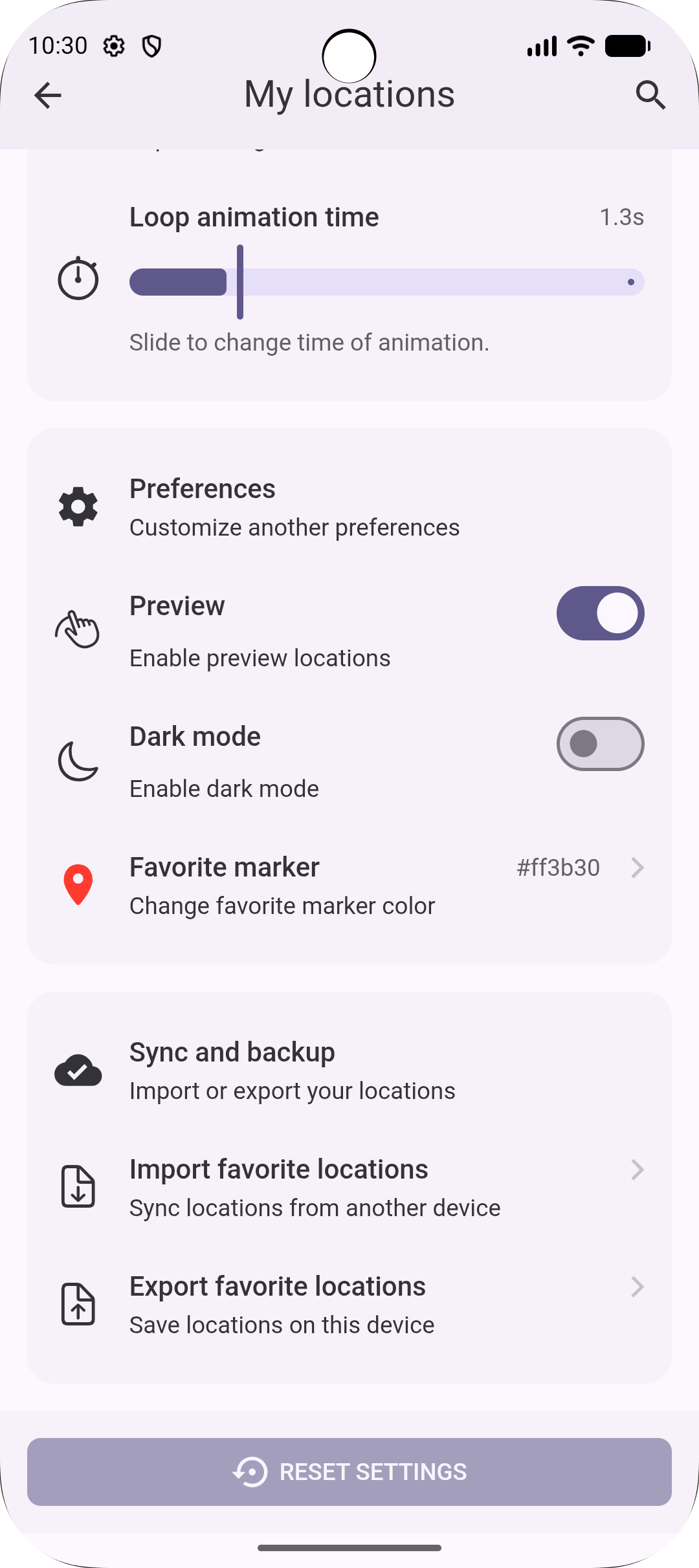The height and width of the screenshot is (1568, 699).
Task: Open Import favorite locations
Action: (x=349, y=1188)
